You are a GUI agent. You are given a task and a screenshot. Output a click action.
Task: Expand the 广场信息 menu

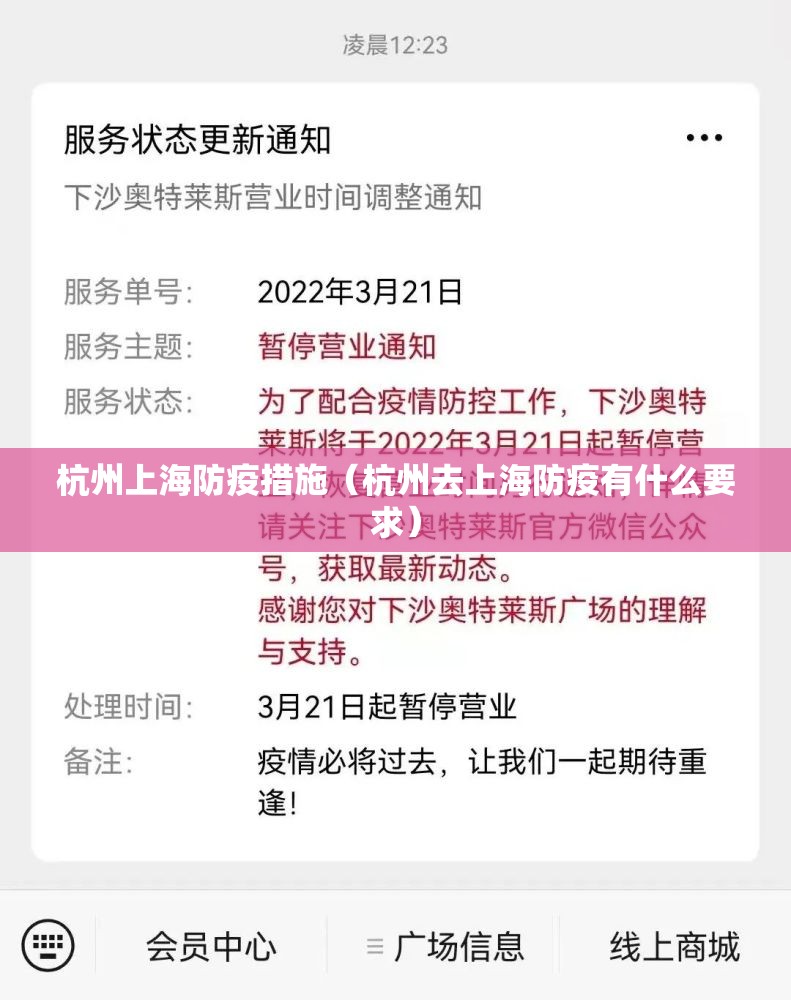click(x=445, y=945)
